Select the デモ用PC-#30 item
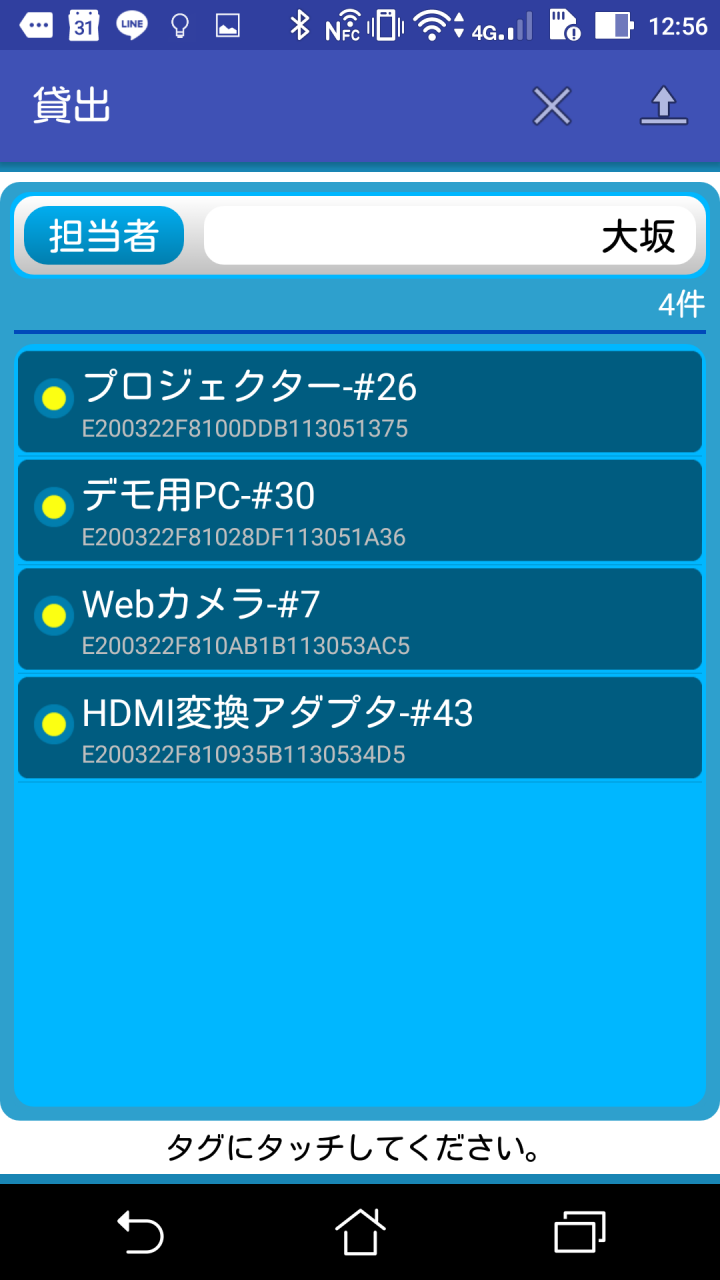This screenshot has width=720, height=1280. tap(360, 510)
